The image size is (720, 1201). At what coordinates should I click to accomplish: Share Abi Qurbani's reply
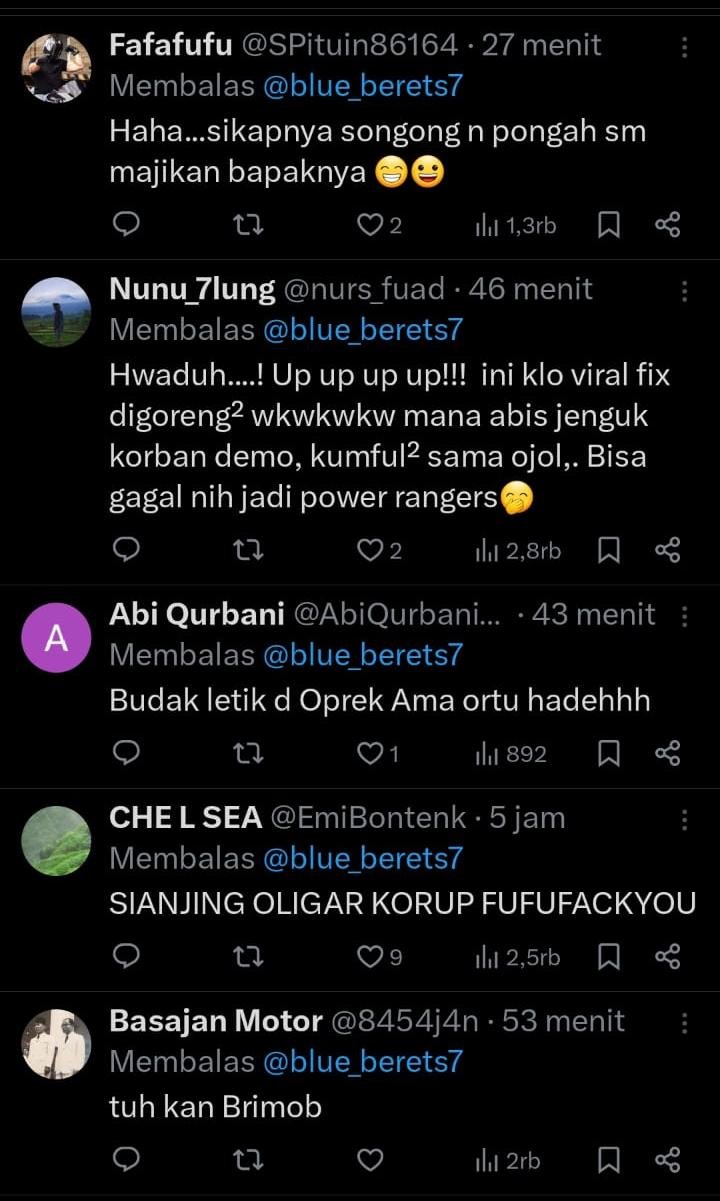coord(667,753)
